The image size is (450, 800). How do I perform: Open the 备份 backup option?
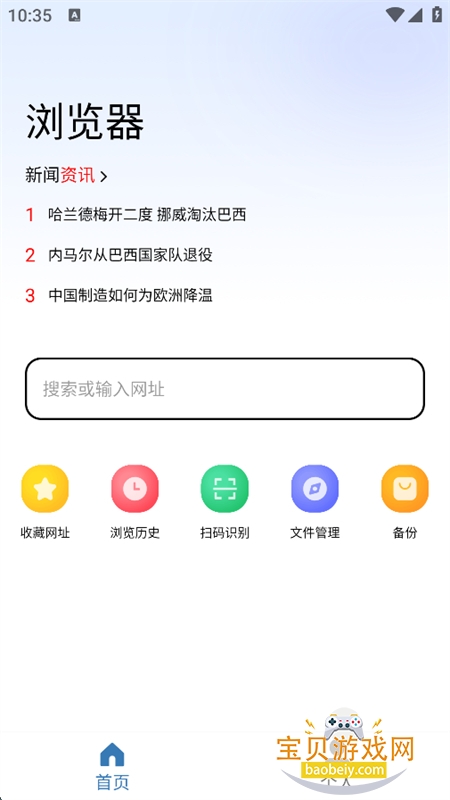point(405,502)
